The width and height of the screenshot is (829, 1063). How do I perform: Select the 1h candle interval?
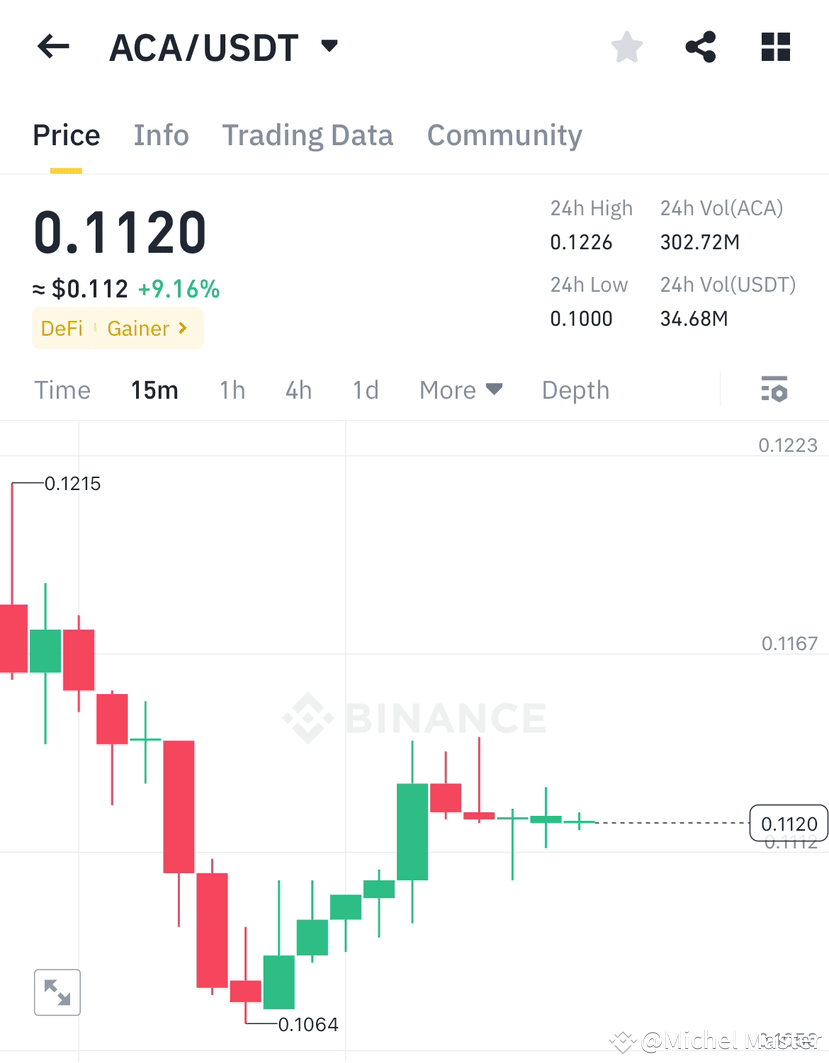232,390
